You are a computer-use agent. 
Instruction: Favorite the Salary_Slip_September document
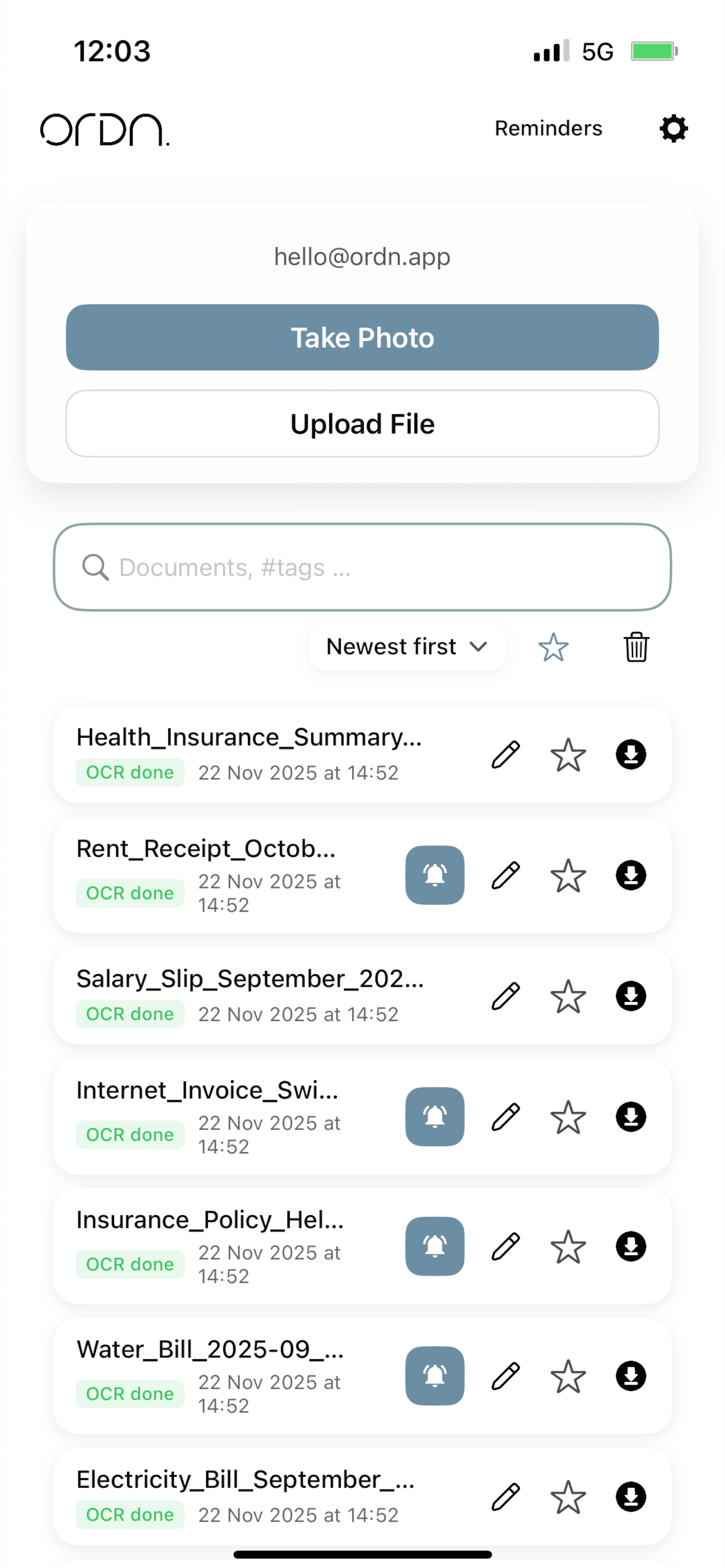click(568, 996)
